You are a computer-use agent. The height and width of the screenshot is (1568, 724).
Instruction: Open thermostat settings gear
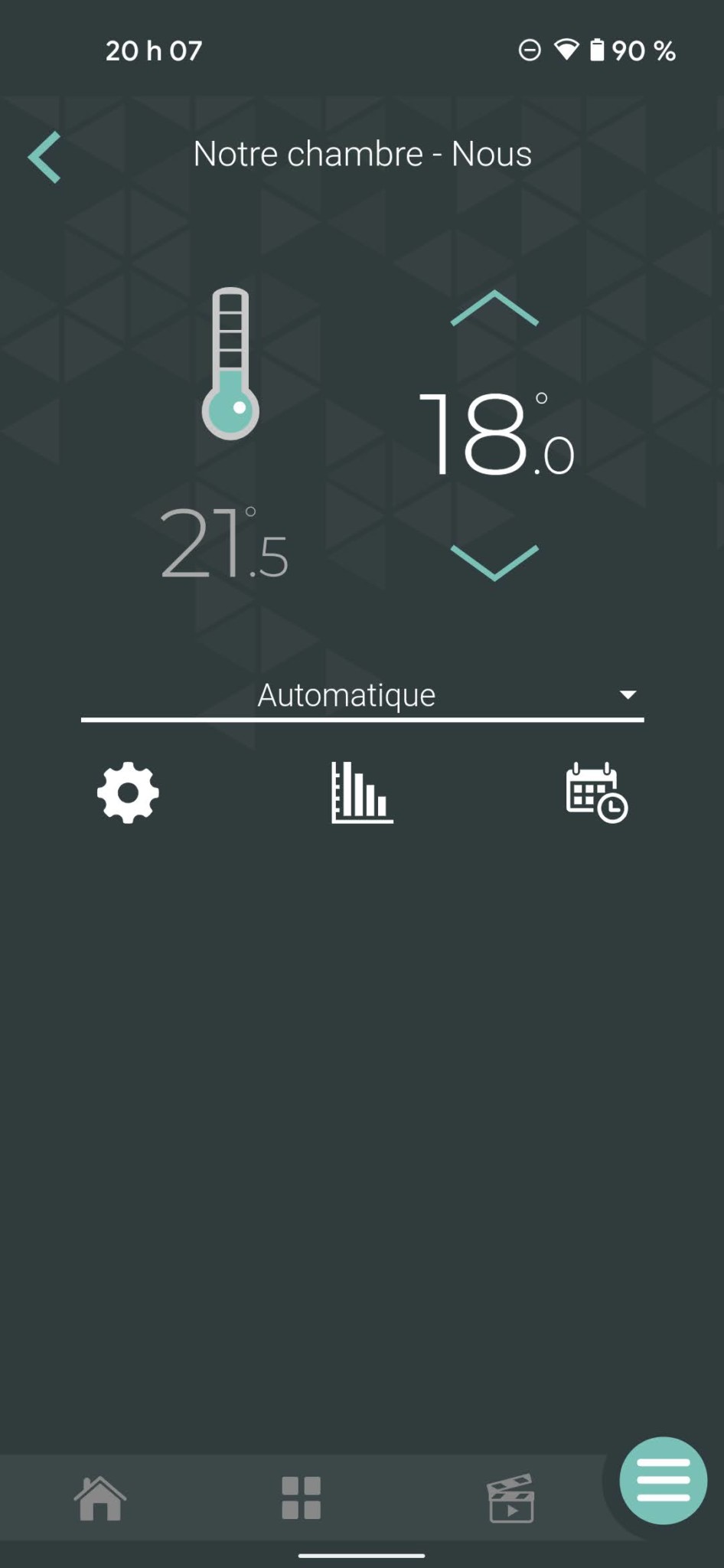pyautogui.click(x=128, y=792)
